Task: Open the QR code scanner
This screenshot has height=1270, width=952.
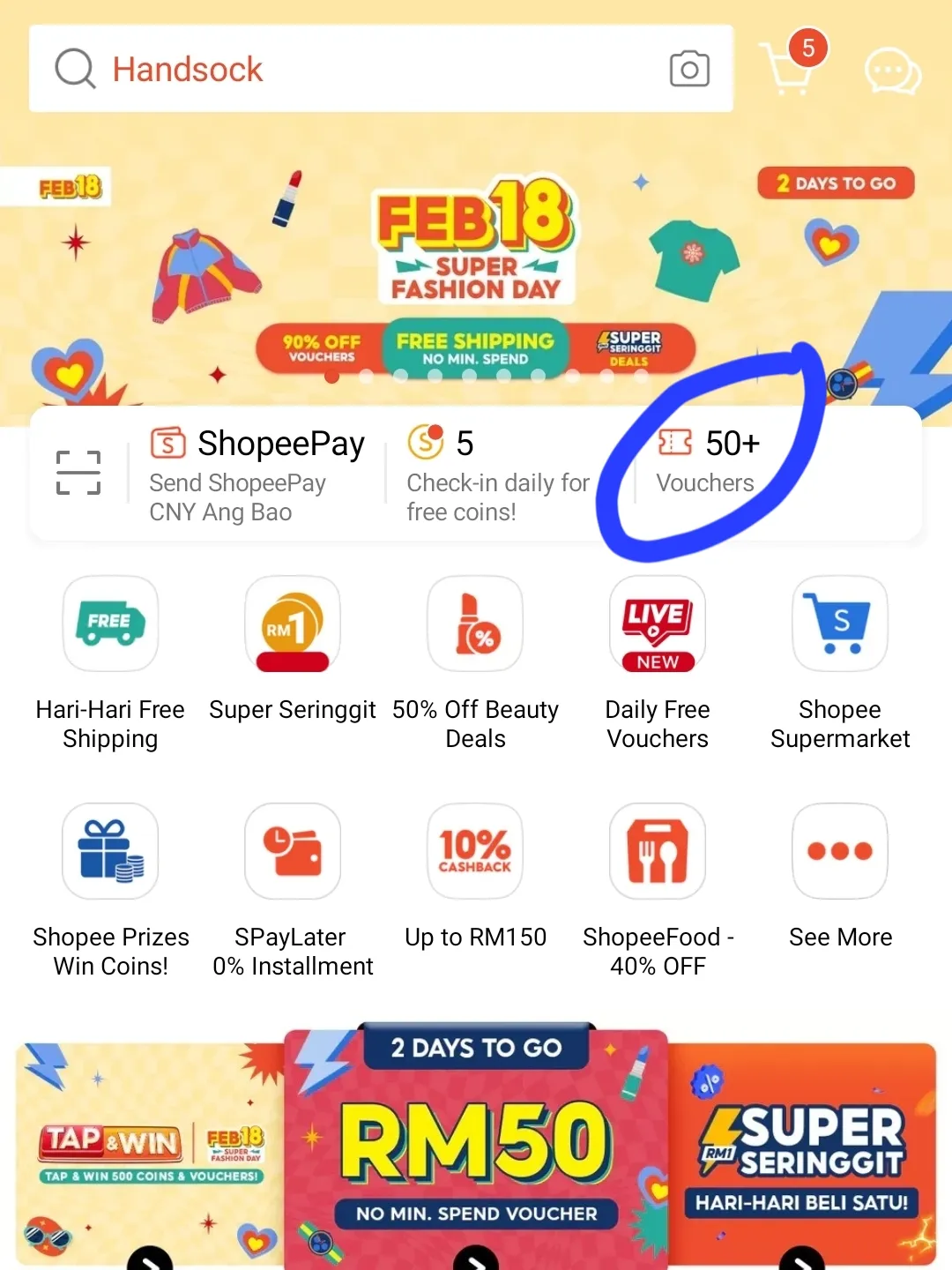Action: [x=78, y=473]
